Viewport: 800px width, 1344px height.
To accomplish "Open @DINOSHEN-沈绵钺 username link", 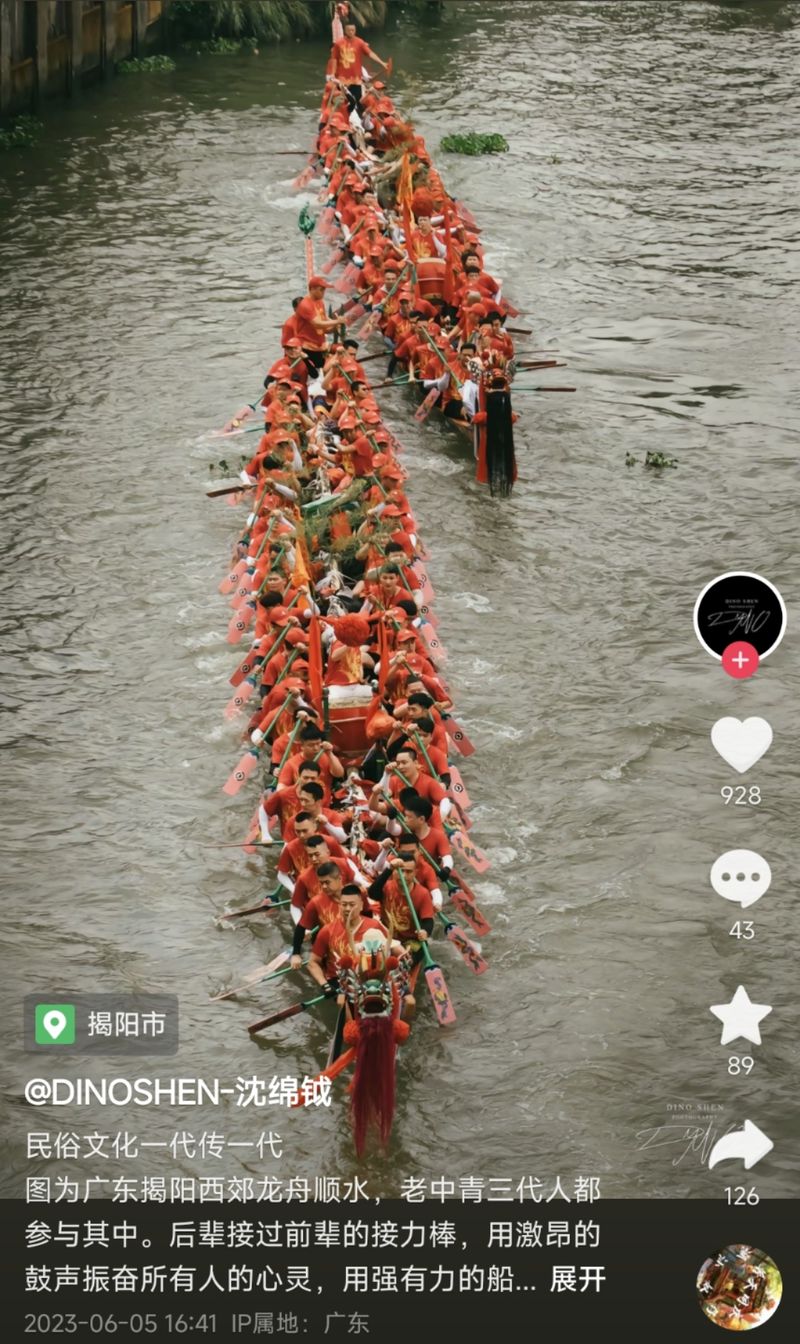I will tap(177, 1092).
